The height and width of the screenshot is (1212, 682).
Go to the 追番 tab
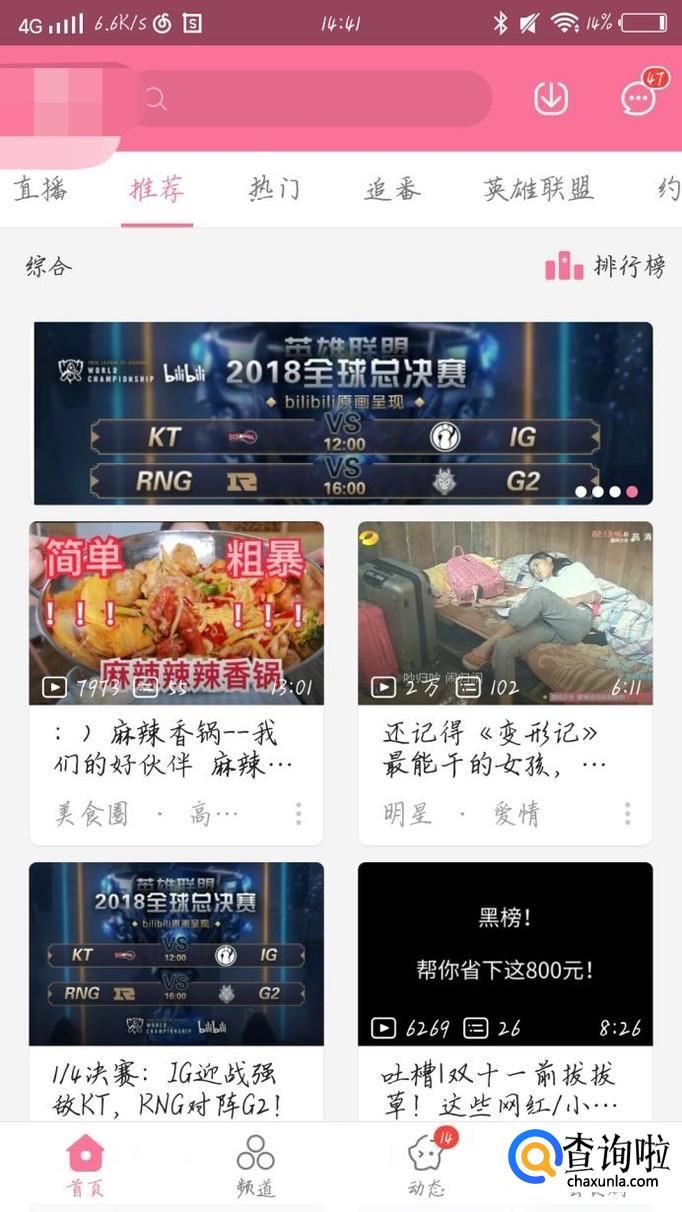[392, 189]
